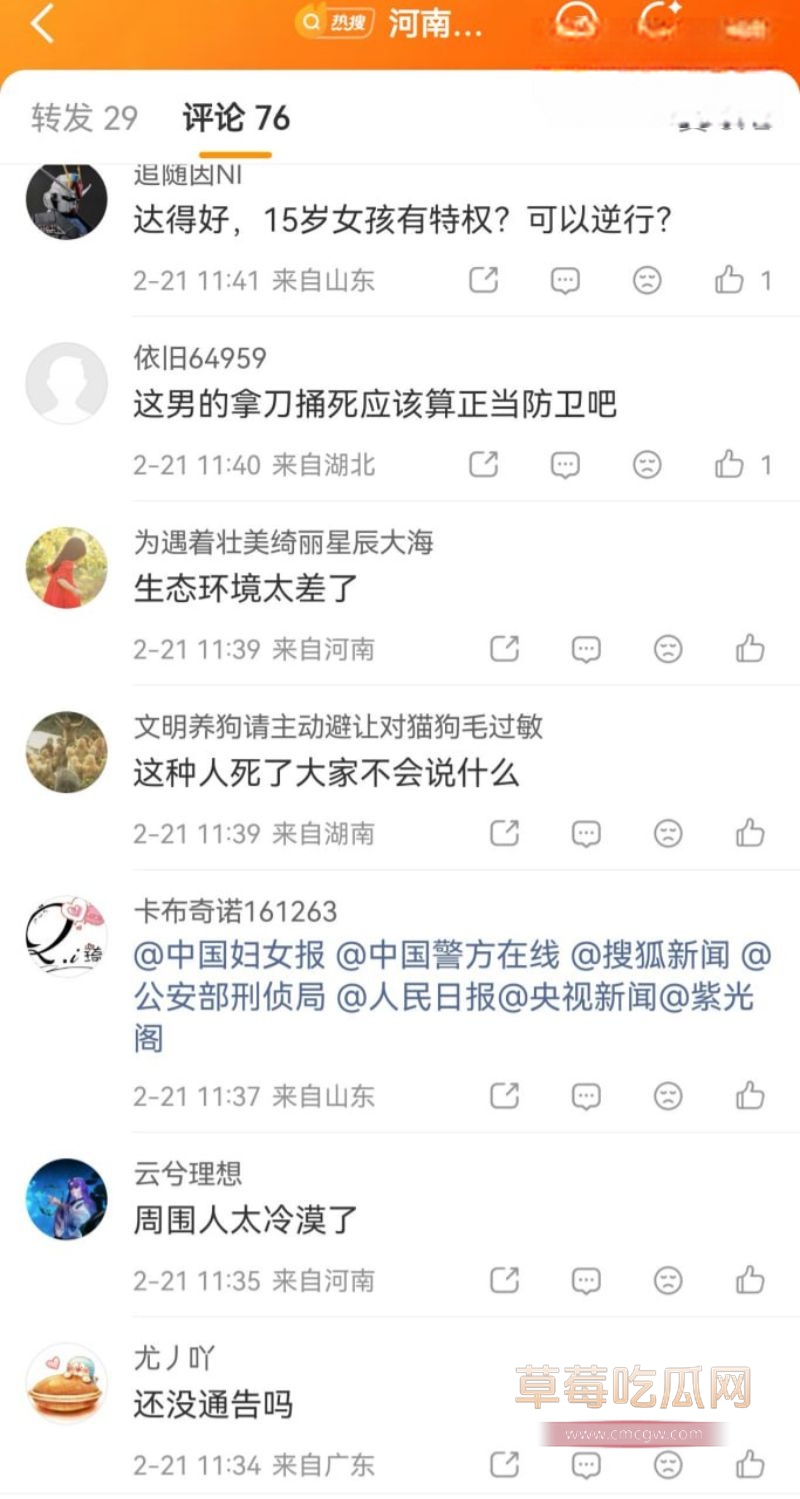The width and height of the screenshot is (800, 1499).
Task: Open reply bubble on 云兮理想's comment
Action: 584,1279
